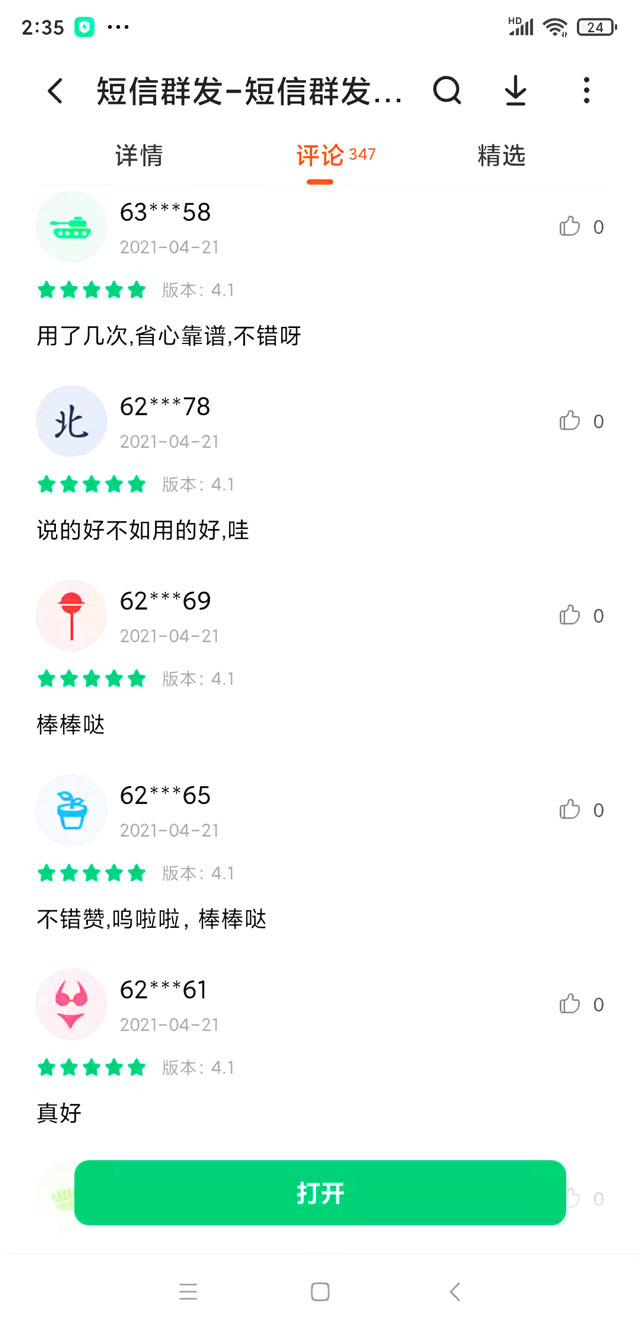This screenshot has height=1330, width=640.
Task: Like the review by 62***65
Action: click(x=570, y=810)
